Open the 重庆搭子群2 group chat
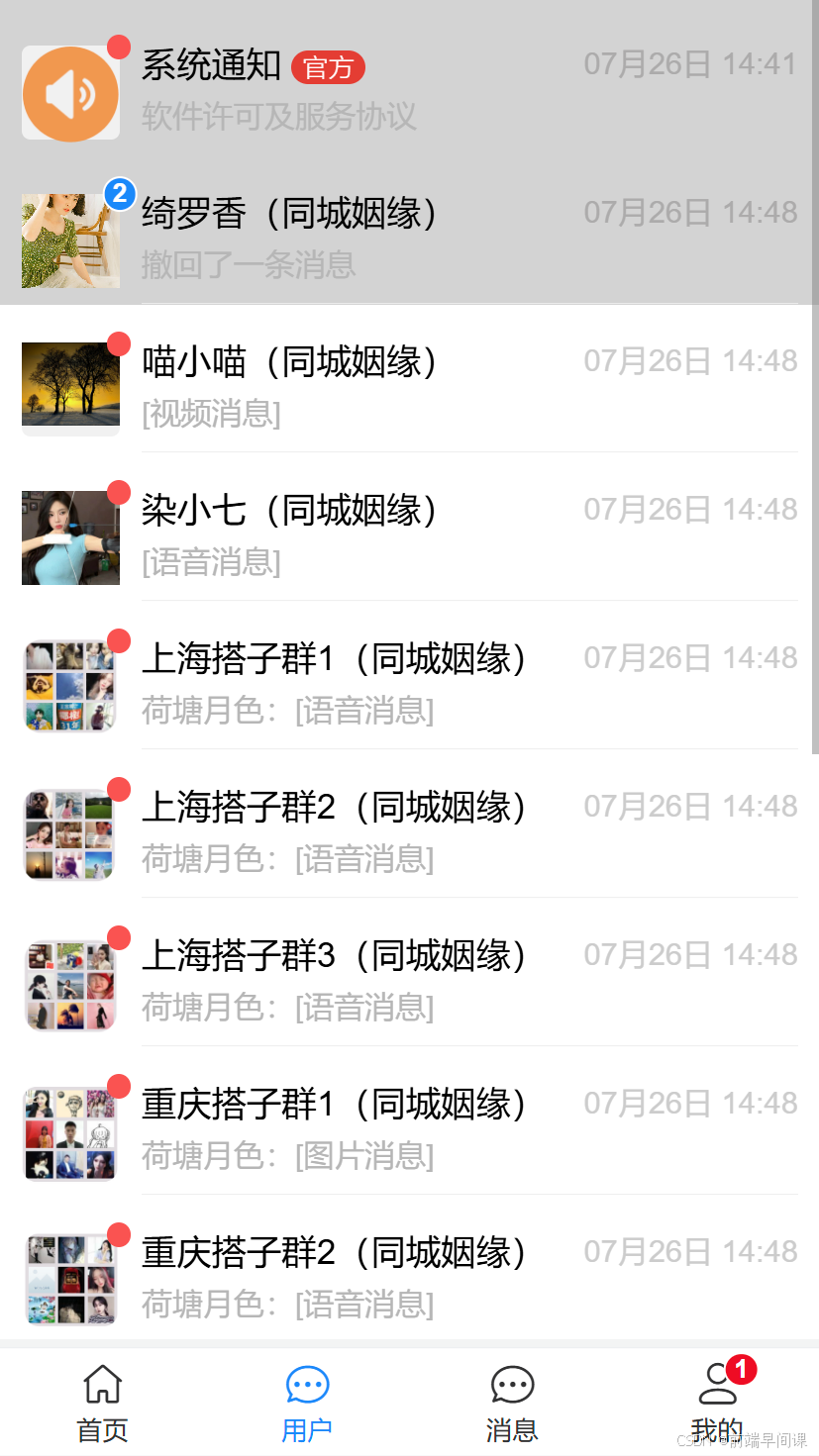The height and width of the screenshot is (1456, 819). (409, 1278)
